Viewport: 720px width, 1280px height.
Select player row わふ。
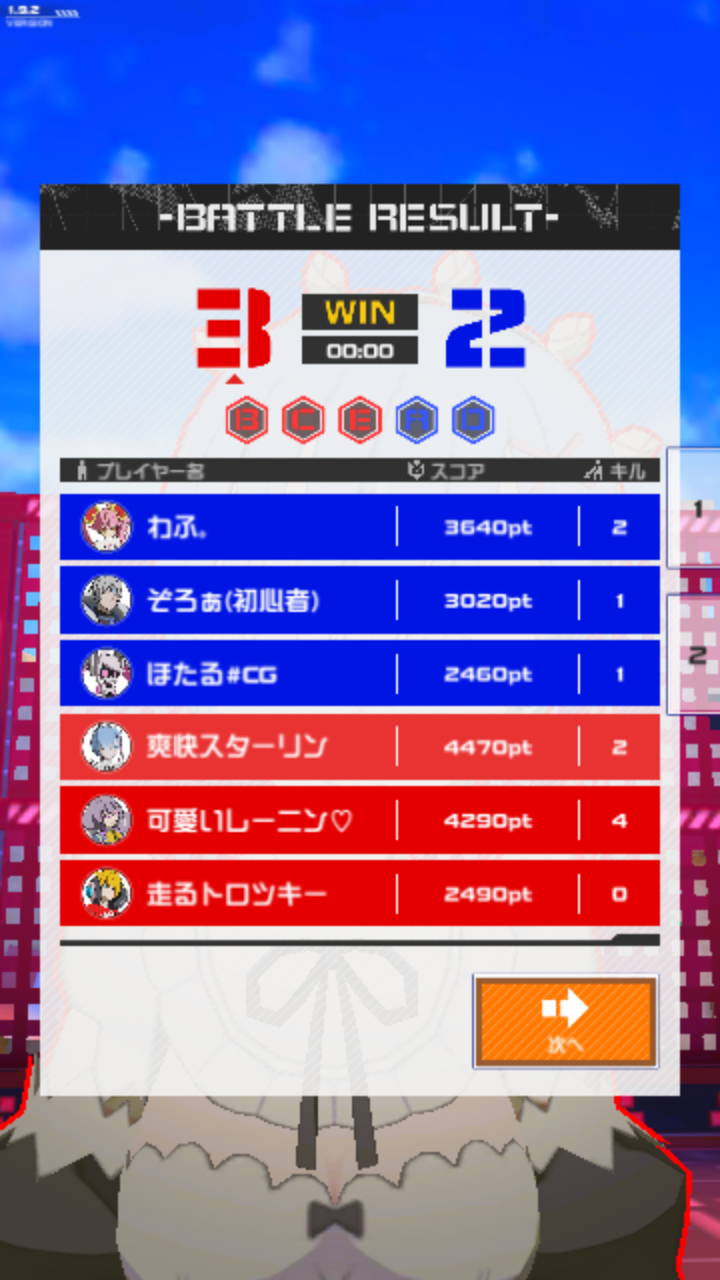[x=360, y=527]
